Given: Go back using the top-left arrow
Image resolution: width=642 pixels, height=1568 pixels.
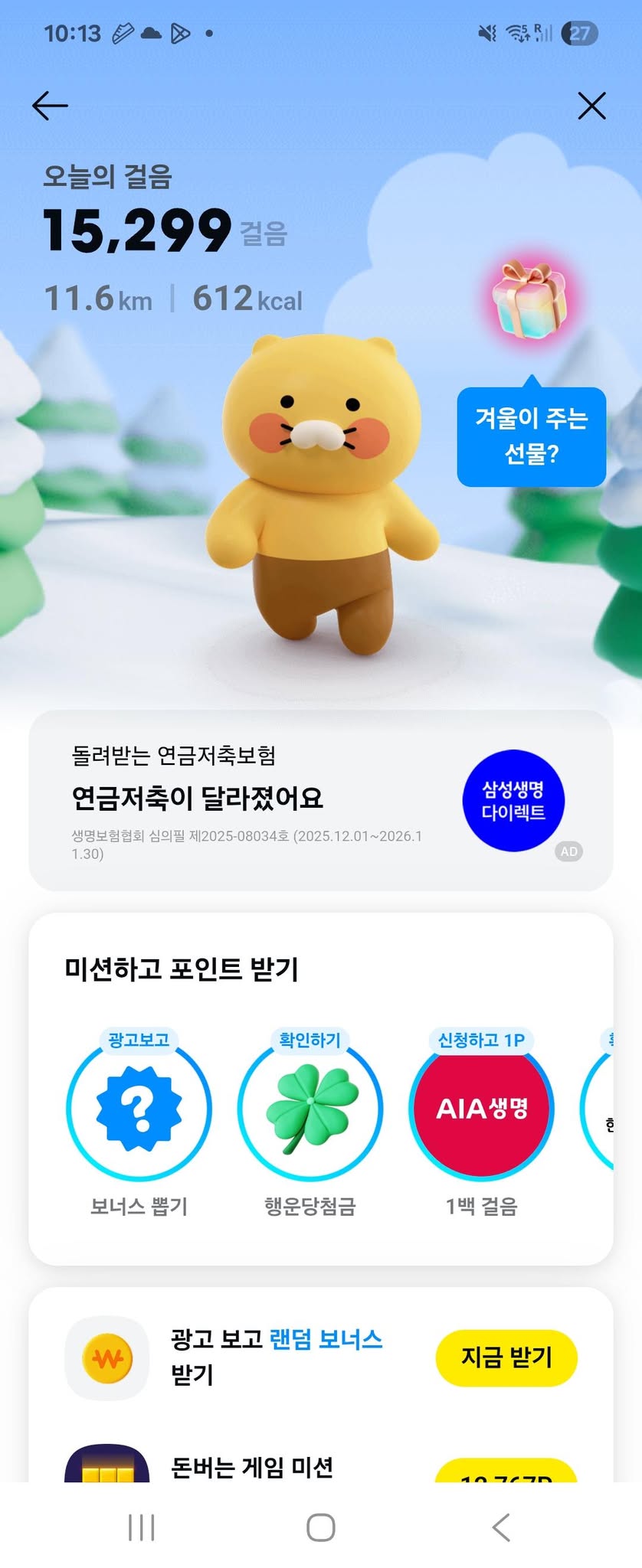Looking at the screenshot, I should point(50,106).
